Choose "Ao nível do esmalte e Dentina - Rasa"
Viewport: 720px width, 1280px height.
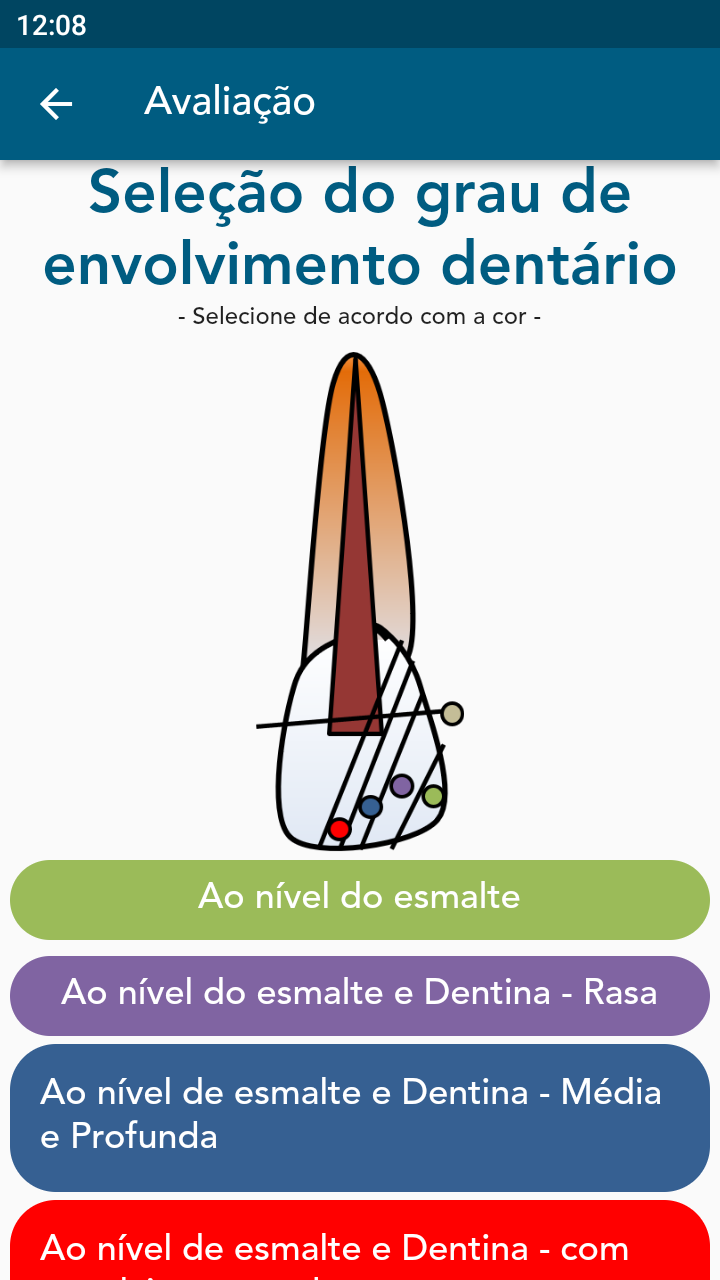[x=360, y=995]
